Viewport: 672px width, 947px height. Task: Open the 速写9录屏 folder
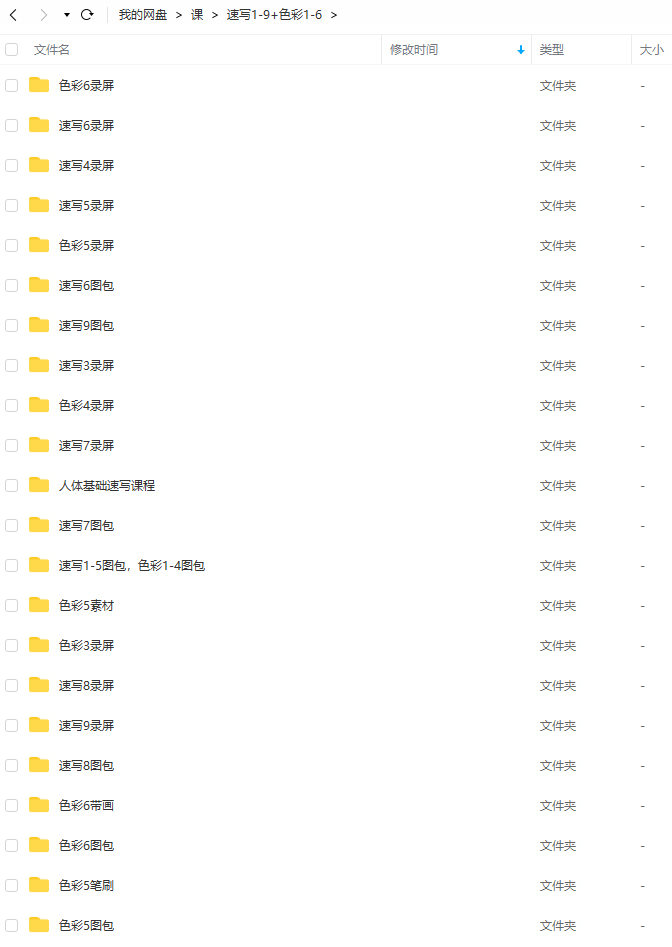coord(86,726)
